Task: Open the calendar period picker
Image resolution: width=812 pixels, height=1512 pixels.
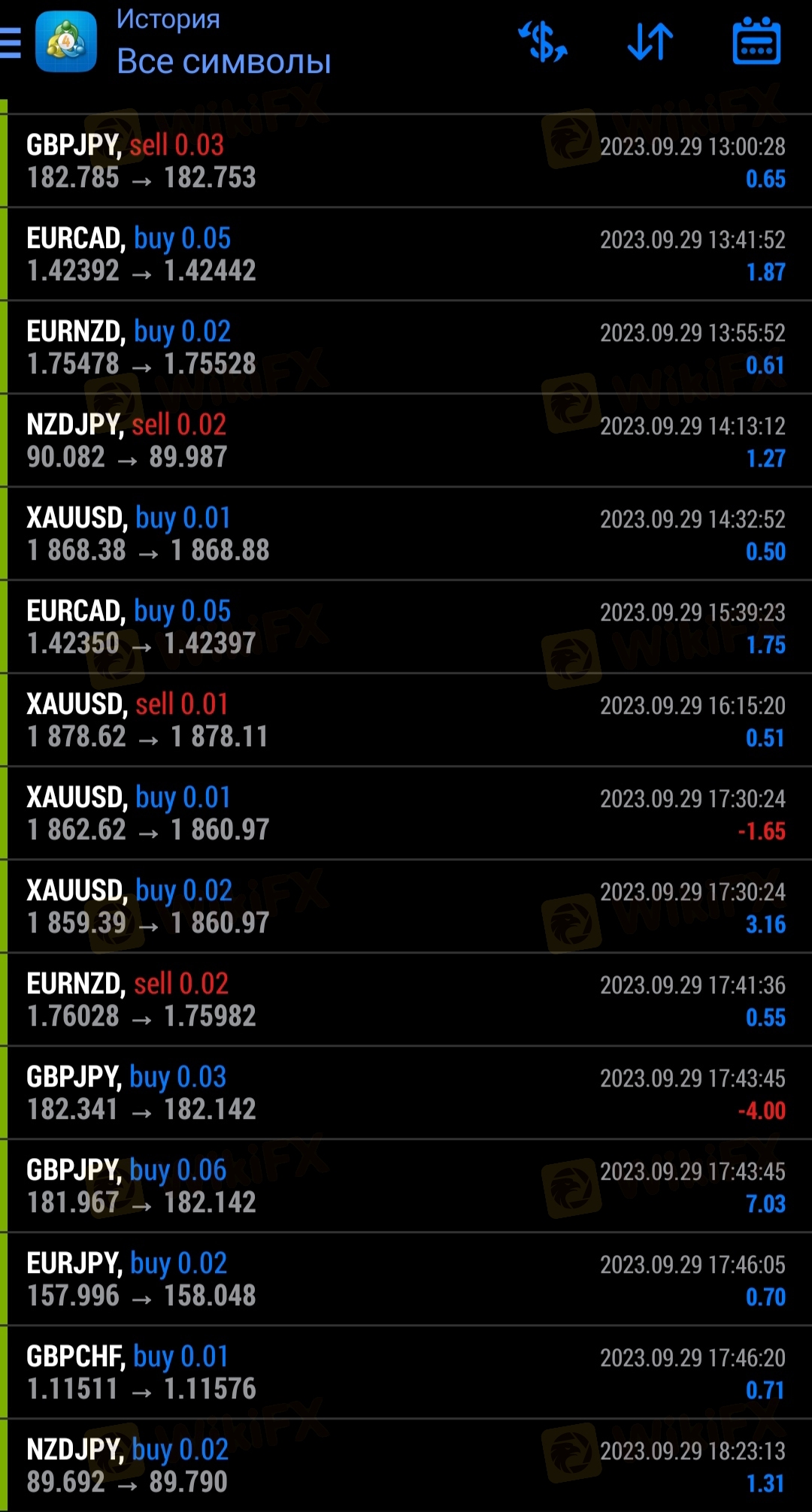Action: pyautogui.click(x=756, y=41)
